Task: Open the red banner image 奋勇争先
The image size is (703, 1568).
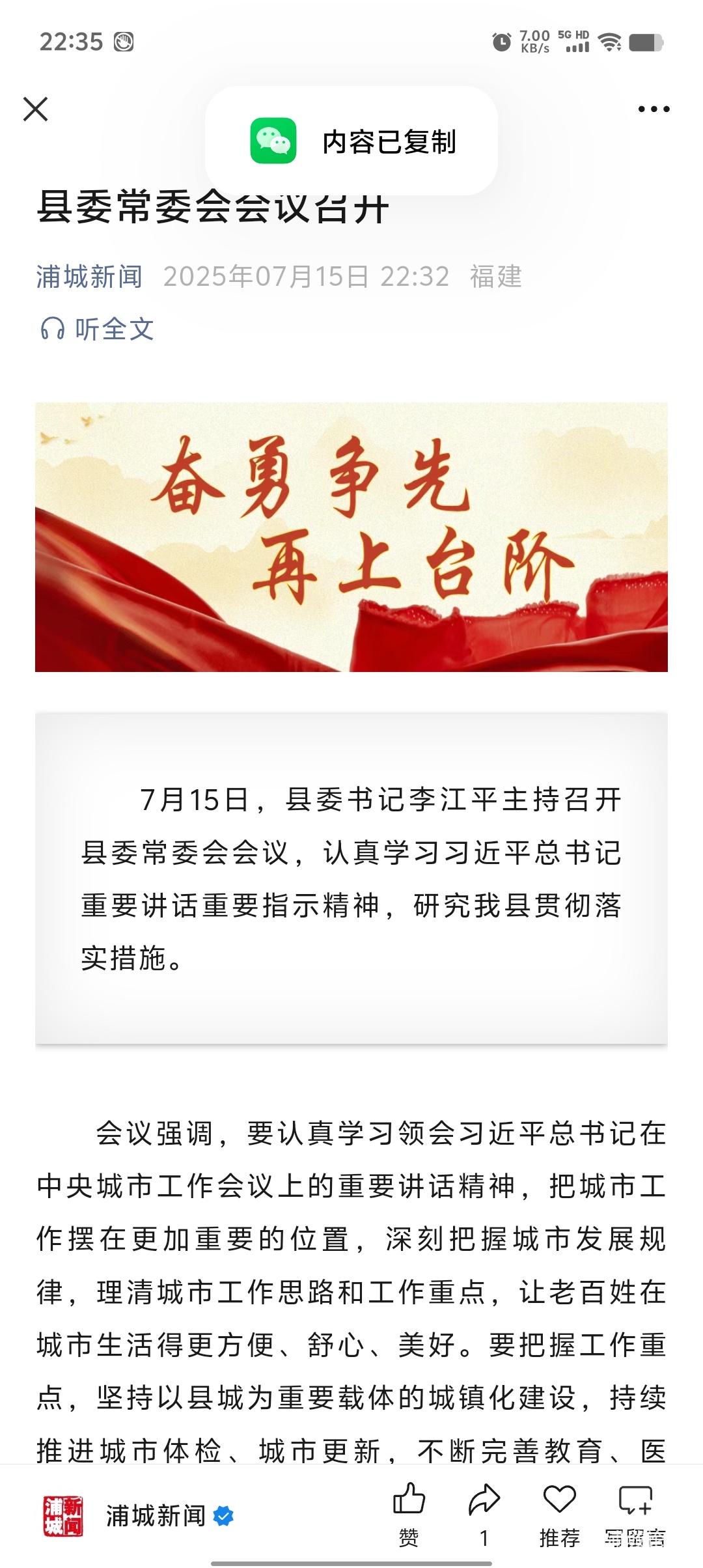Action: [351, 537]
